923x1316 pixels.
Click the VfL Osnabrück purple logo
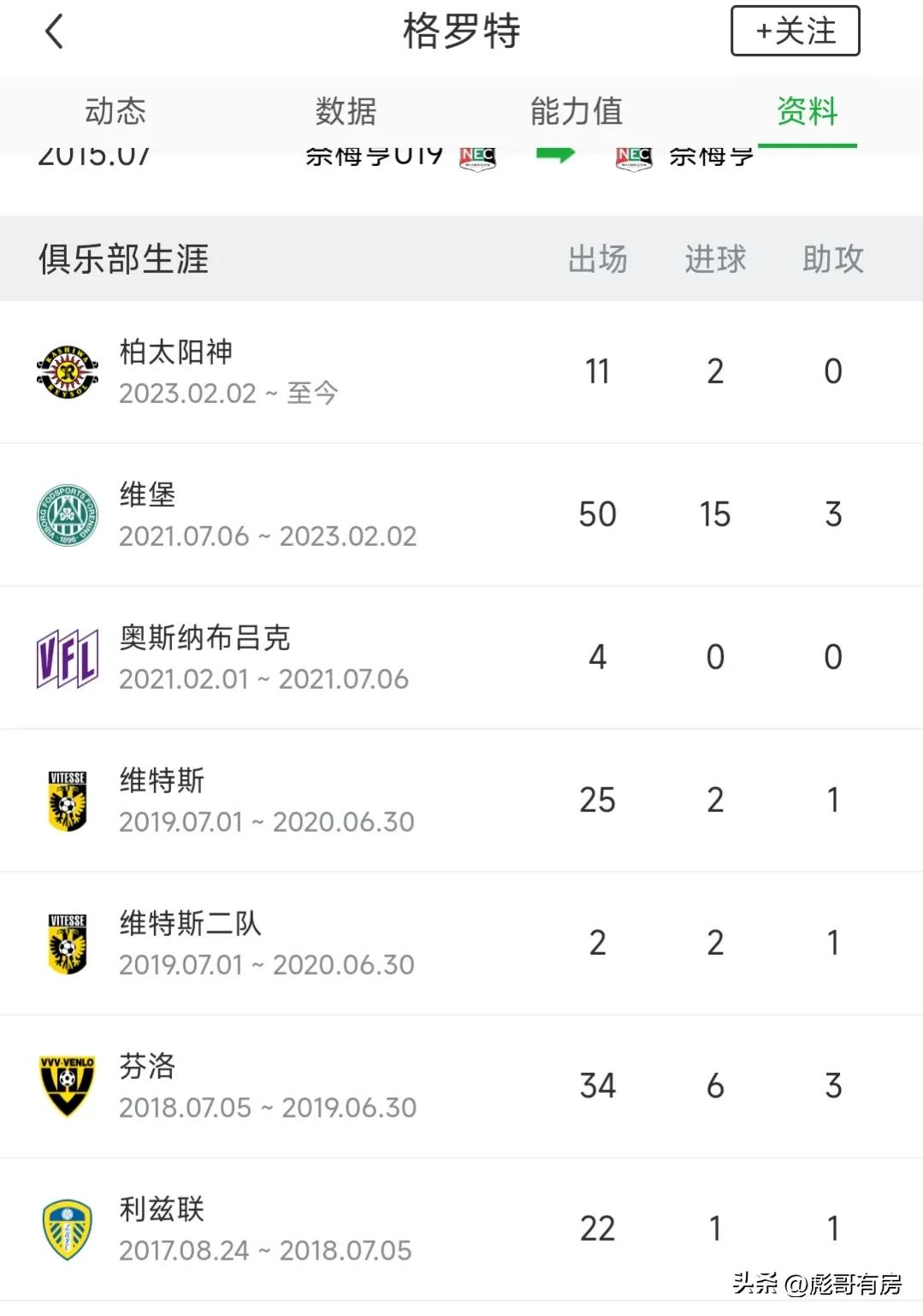point(68,656)
